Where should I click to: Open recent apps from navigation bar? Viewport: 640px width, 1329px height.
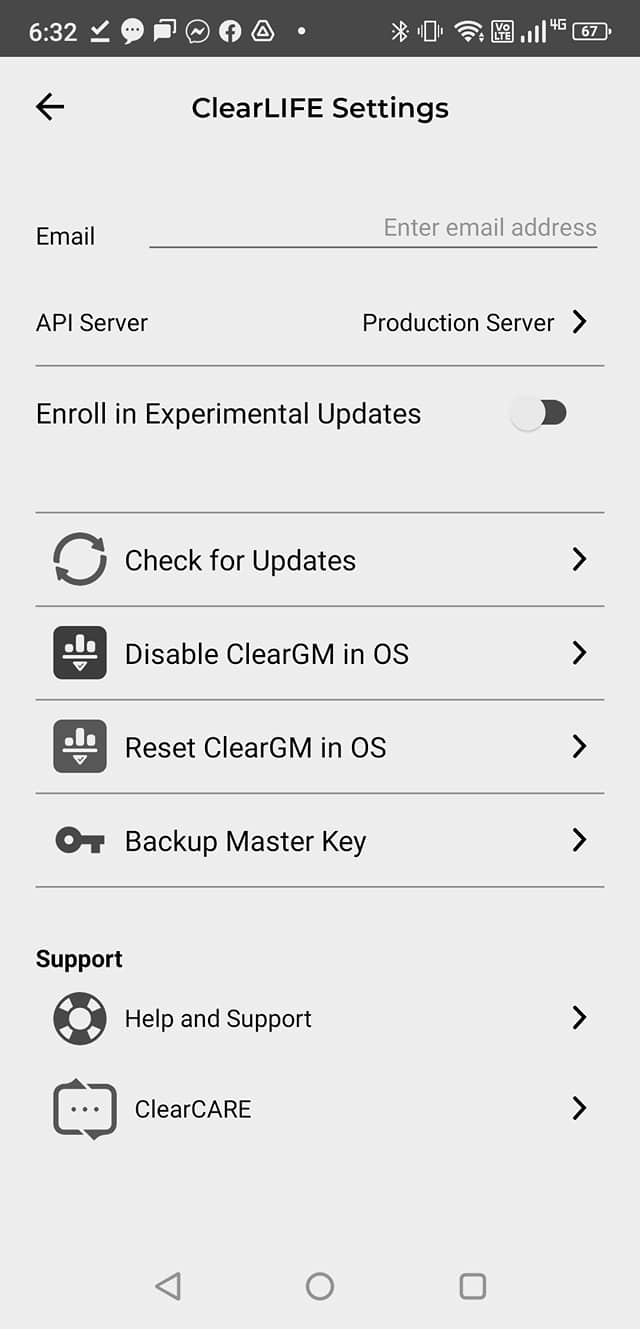click(472, 1286)
